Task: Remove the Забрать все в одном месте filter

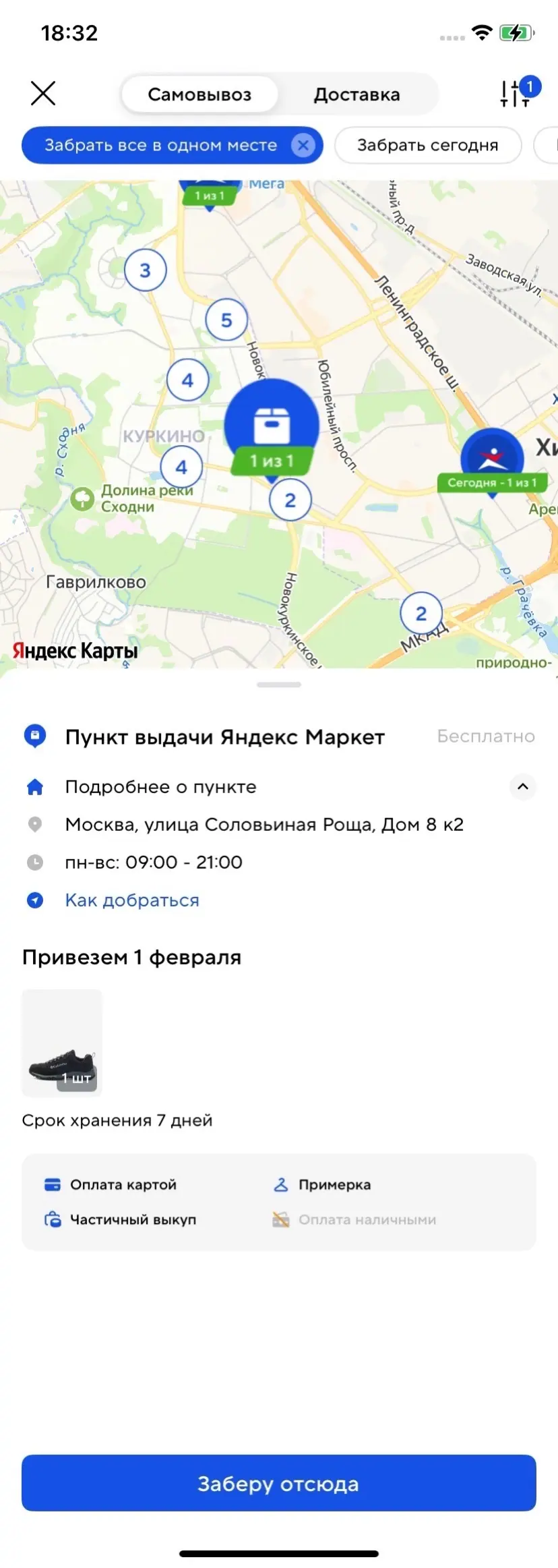Action: (303, 145)
